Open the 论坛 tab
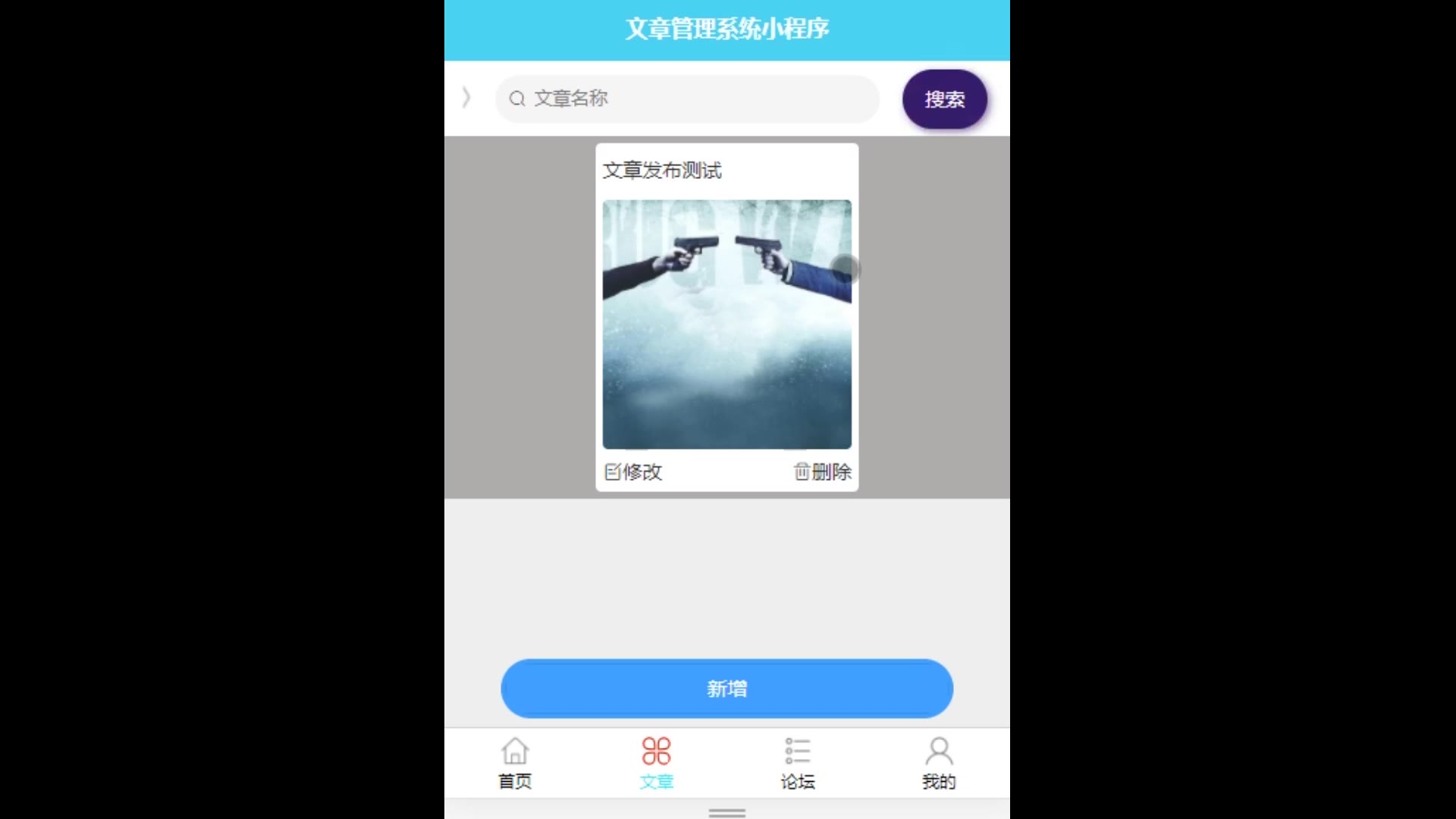Image resolution: width=1456 pixels, height=819 pixels. click(797, 763)
